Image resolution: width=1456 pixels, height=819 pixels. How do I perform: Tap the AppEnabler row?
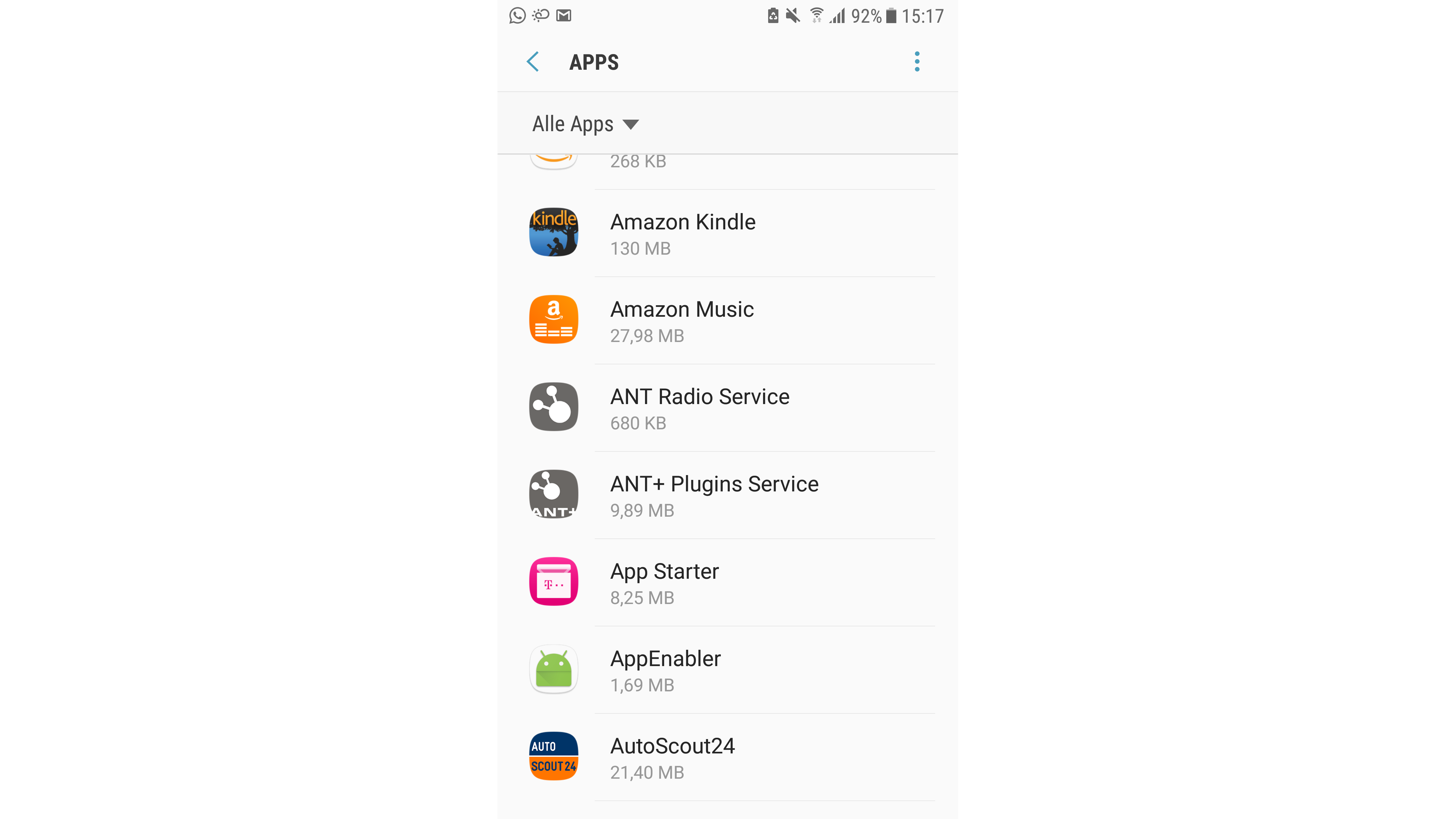[x=727, y=670]
